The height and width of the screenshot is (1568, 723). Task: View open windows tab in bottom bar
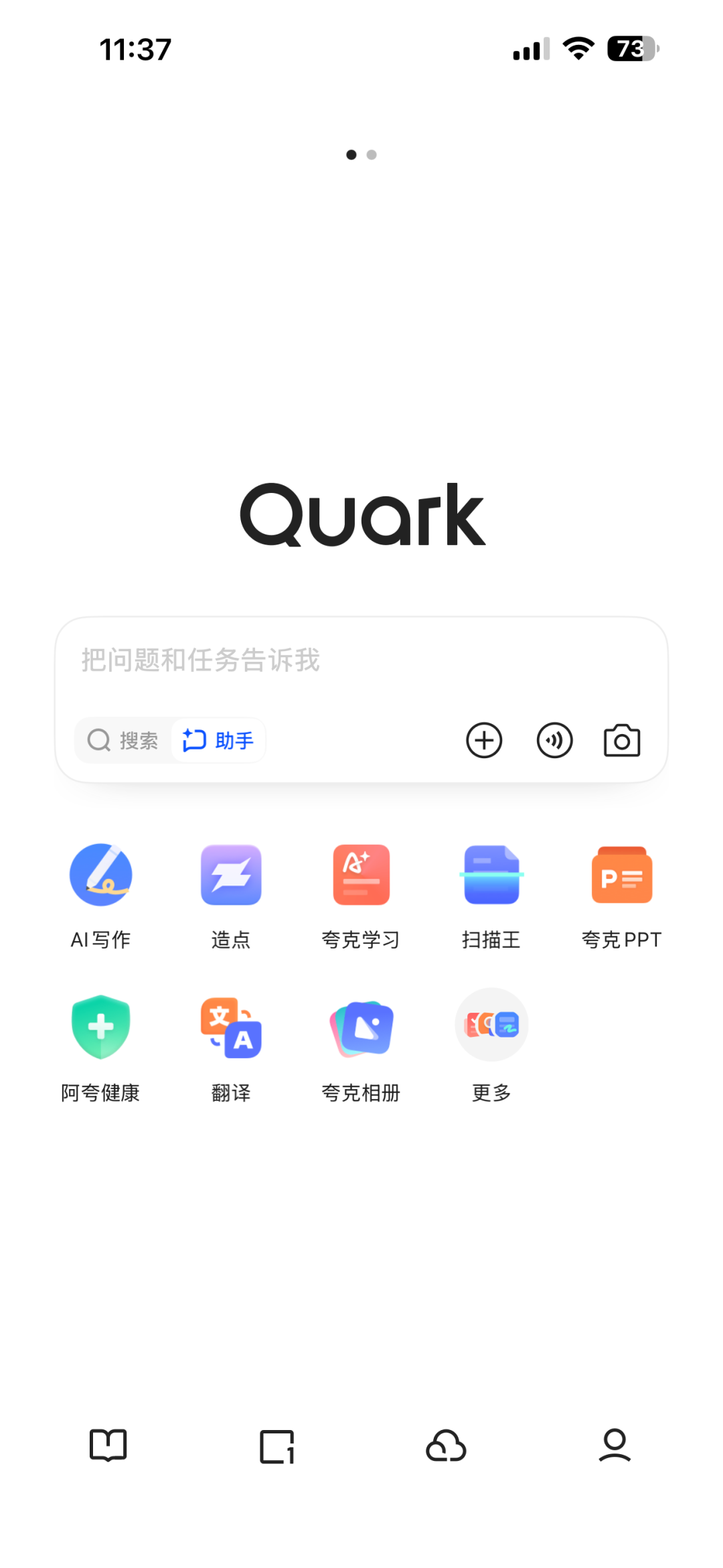(277, 1447)
